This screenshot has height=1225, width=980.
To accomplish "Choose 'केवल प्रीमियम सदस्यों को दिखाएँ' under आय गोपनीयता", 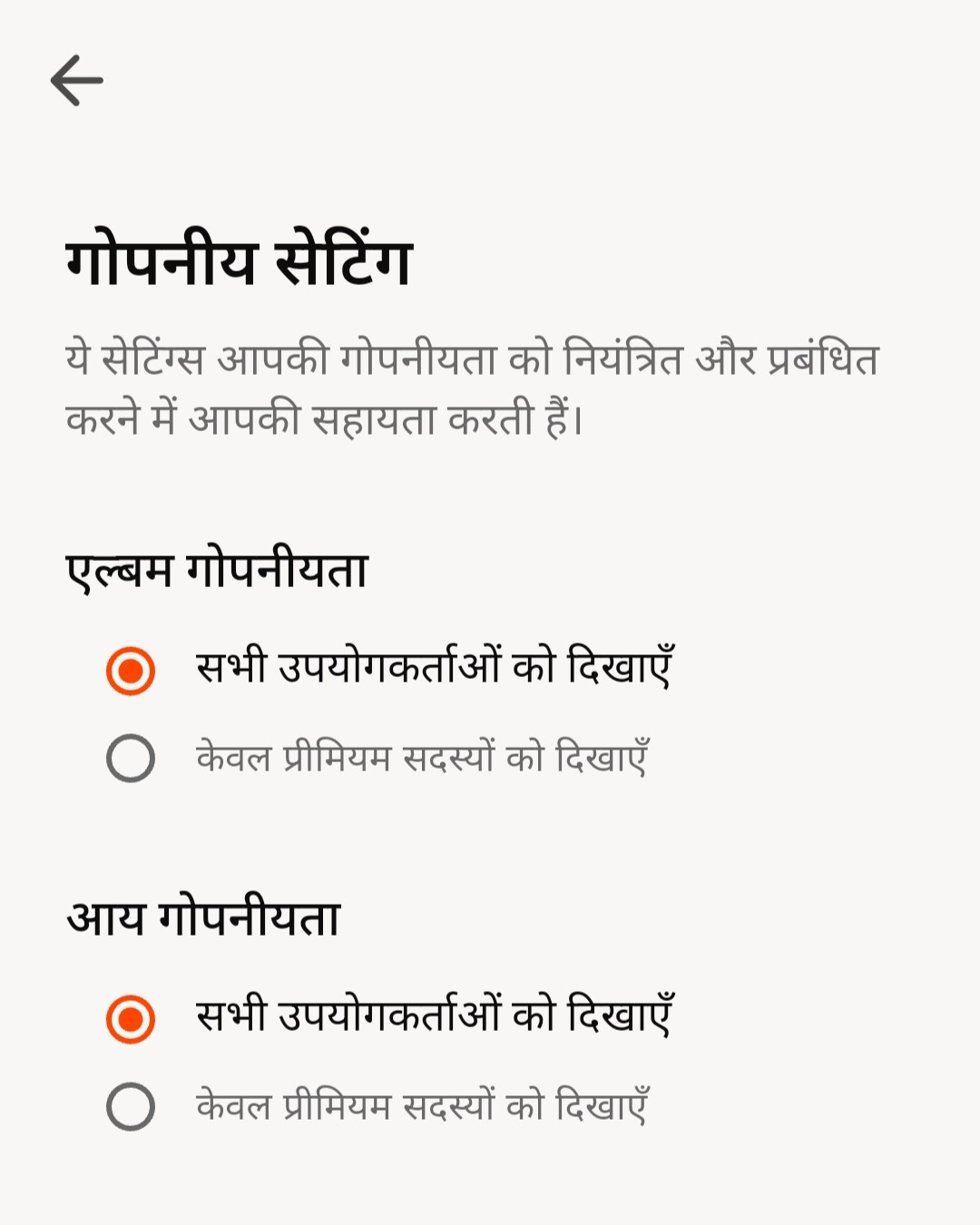I will coord(131,1106).
